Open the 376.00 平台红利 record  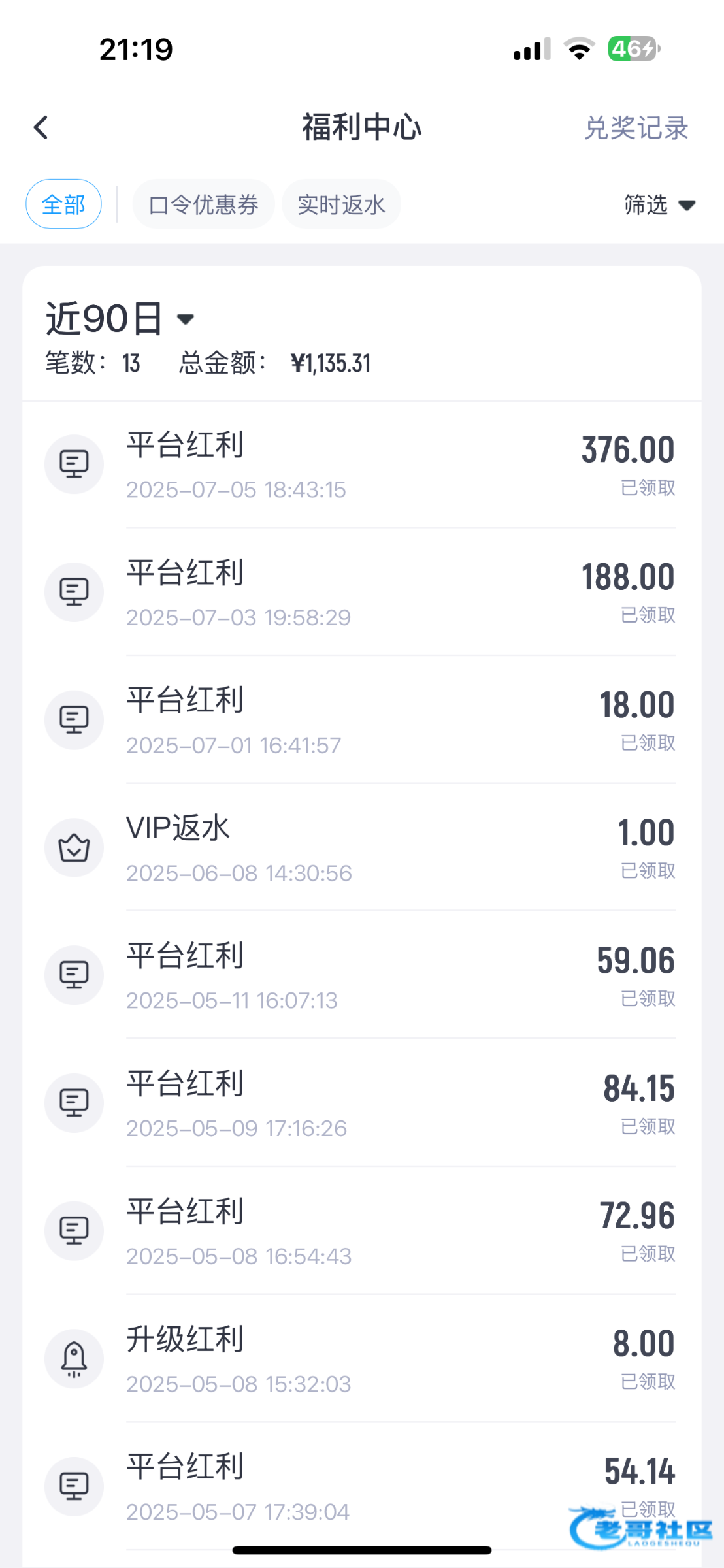pos(362,465)
